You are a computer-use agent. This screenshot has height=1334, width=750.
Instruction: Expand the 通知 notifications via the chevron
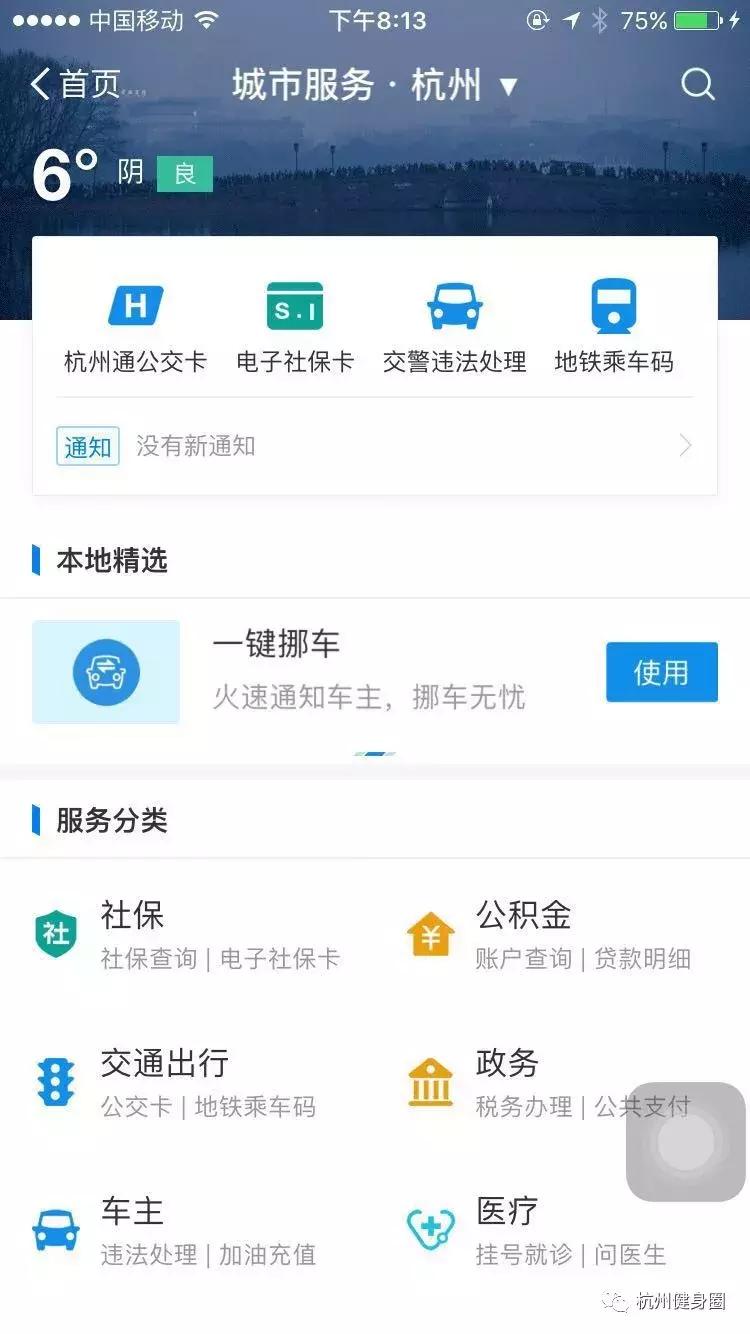tap(685, 446)
